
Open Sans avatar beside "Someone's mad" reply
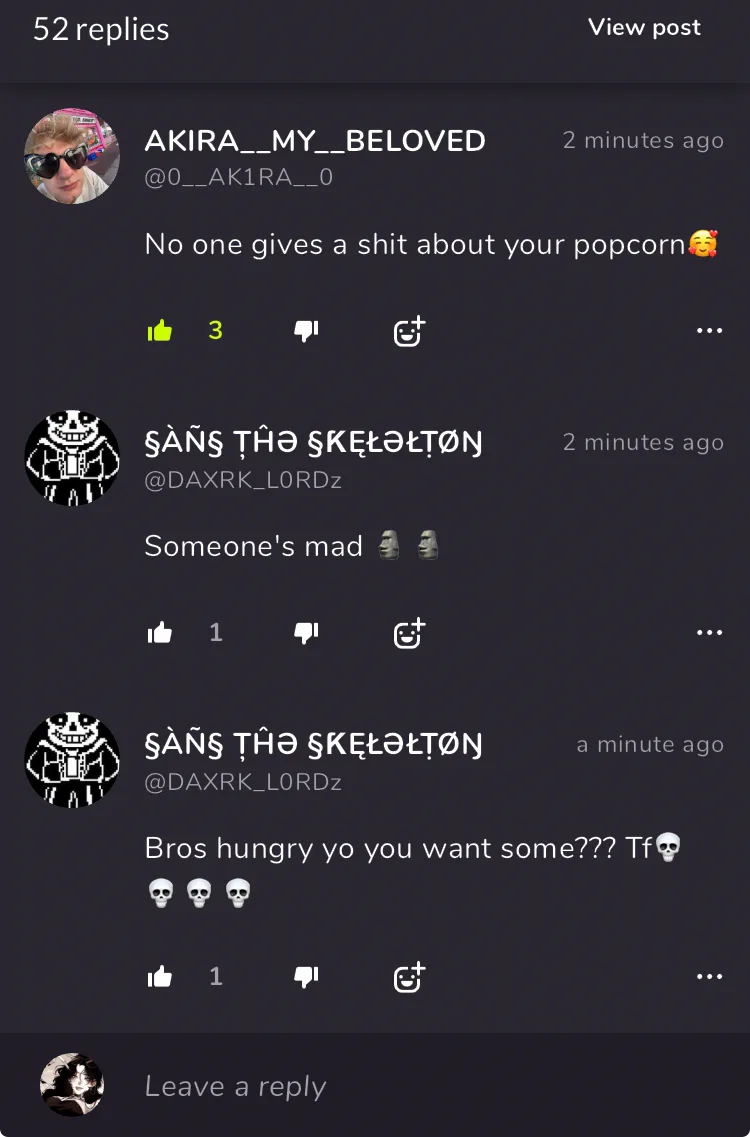pos(72,458)
